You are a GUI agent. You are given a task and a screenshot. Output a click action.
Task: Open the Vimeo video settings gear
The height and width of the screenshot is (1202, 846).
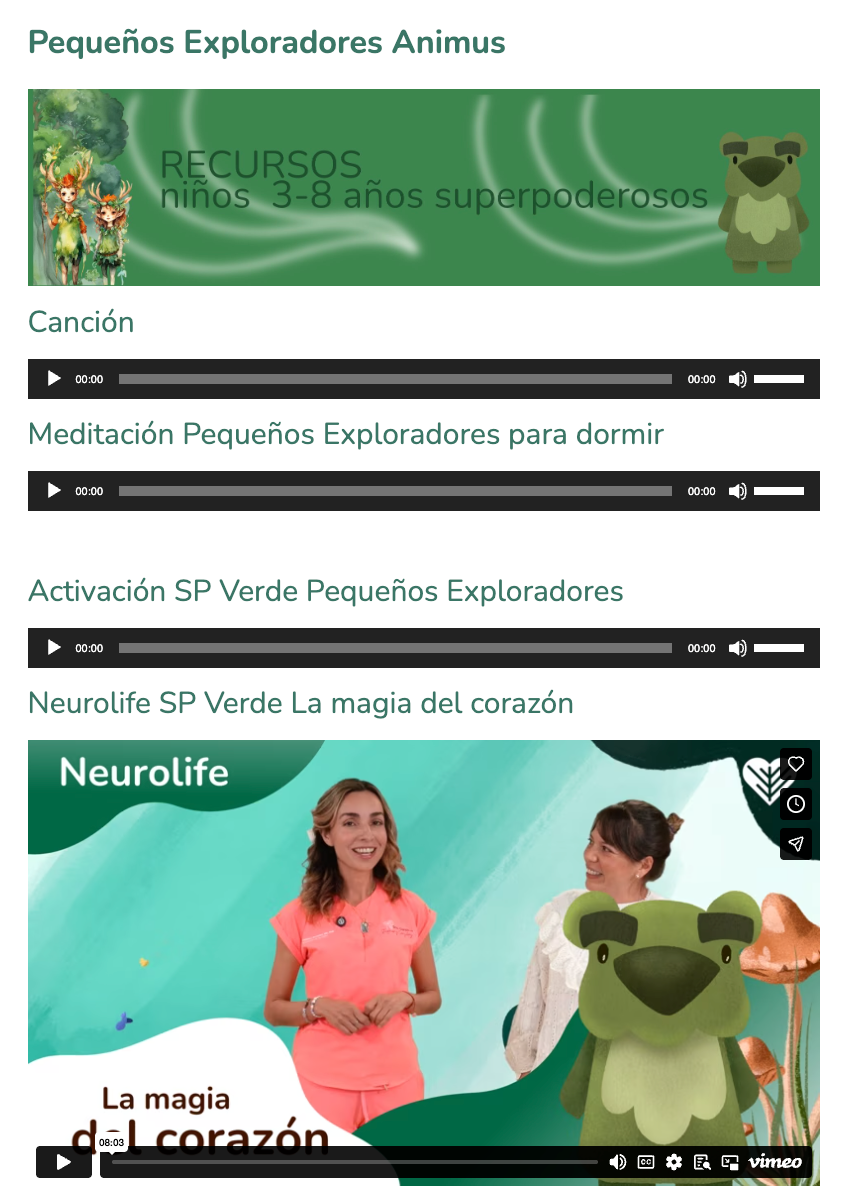click(674, 1162)
